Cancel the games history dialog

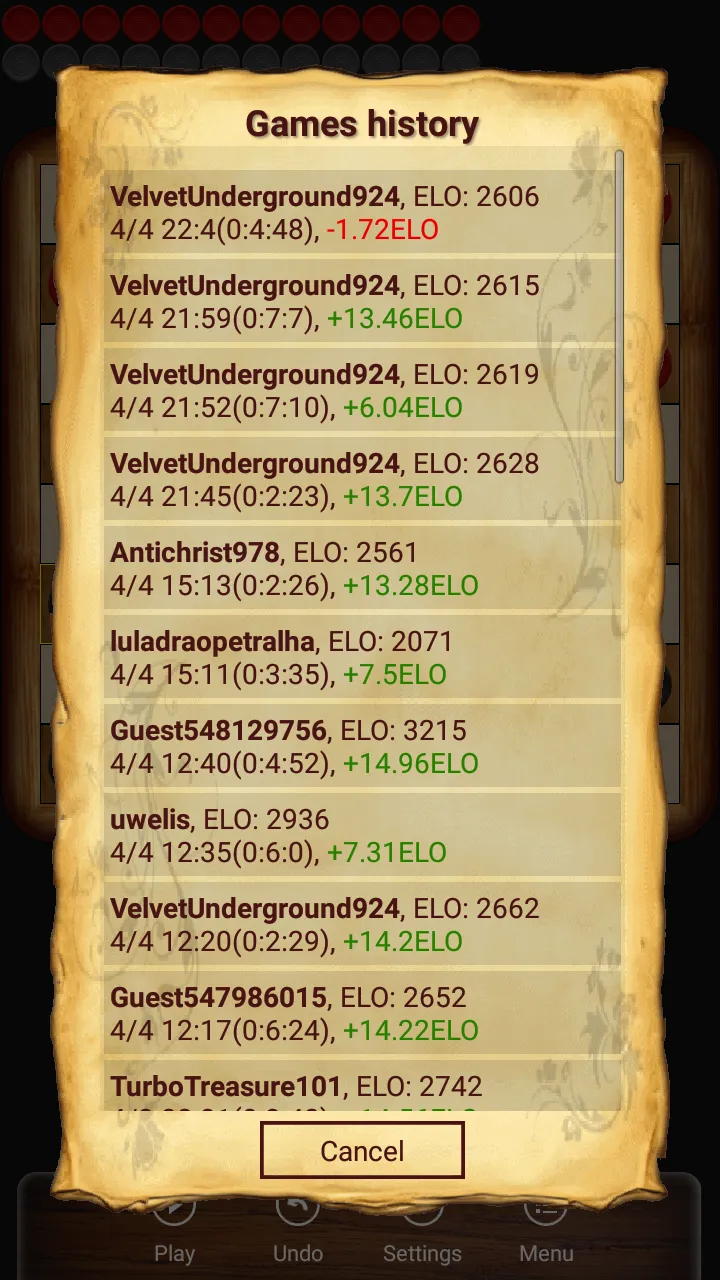tap(362, 1150)
